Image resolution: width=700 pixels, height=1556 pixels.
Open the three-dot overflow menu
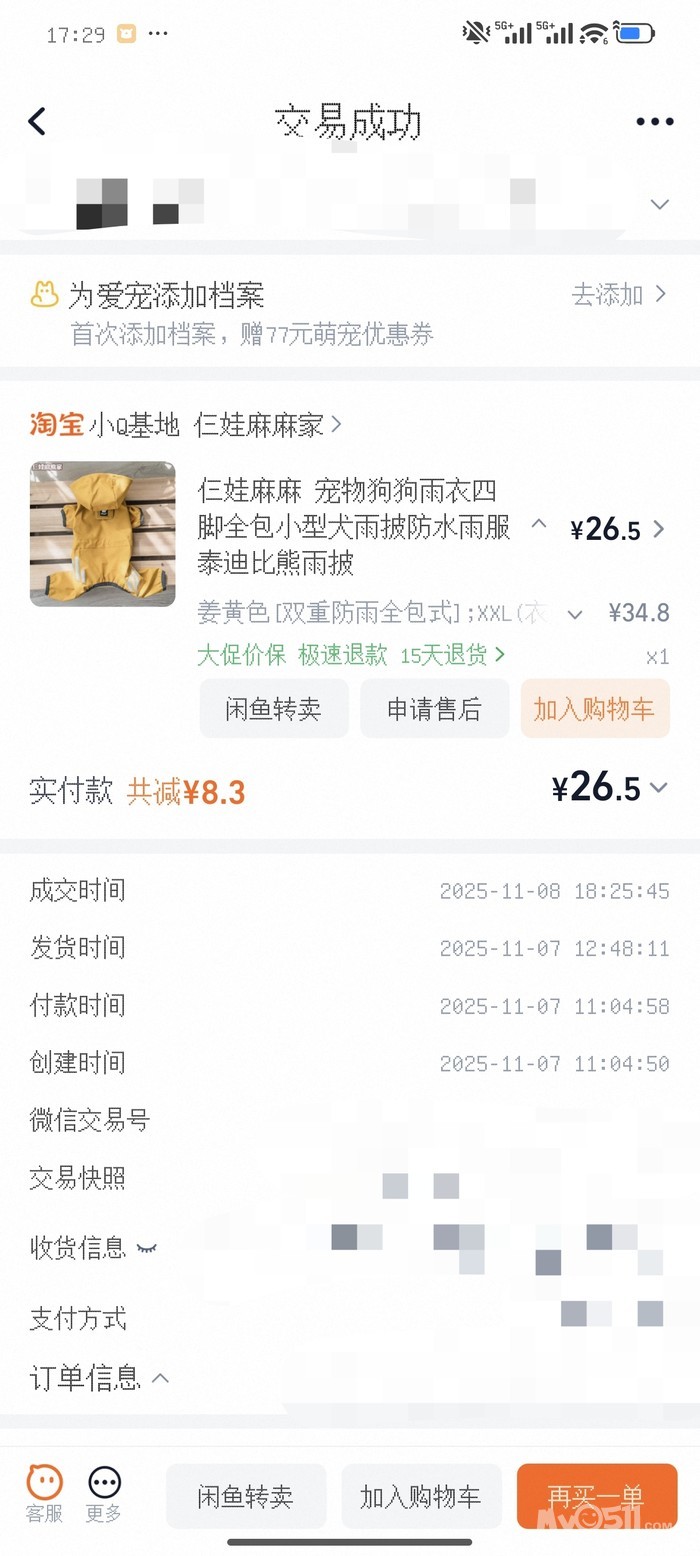(654, 122)
